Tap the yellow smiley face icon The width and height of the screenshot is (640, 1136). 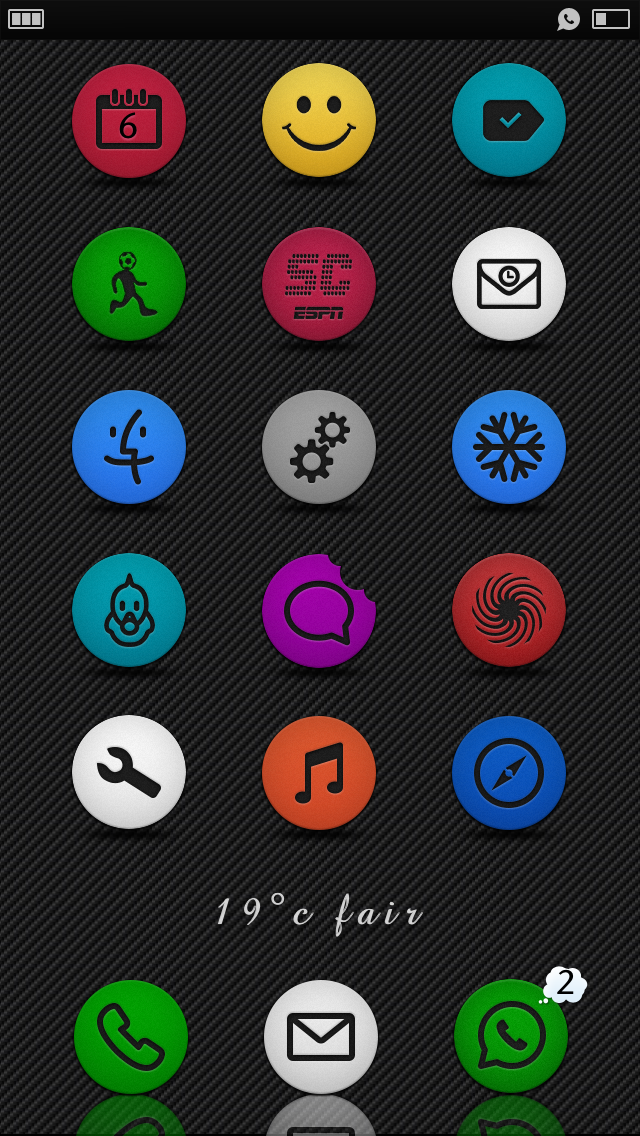pyautogui.click(x=319, y=120)
